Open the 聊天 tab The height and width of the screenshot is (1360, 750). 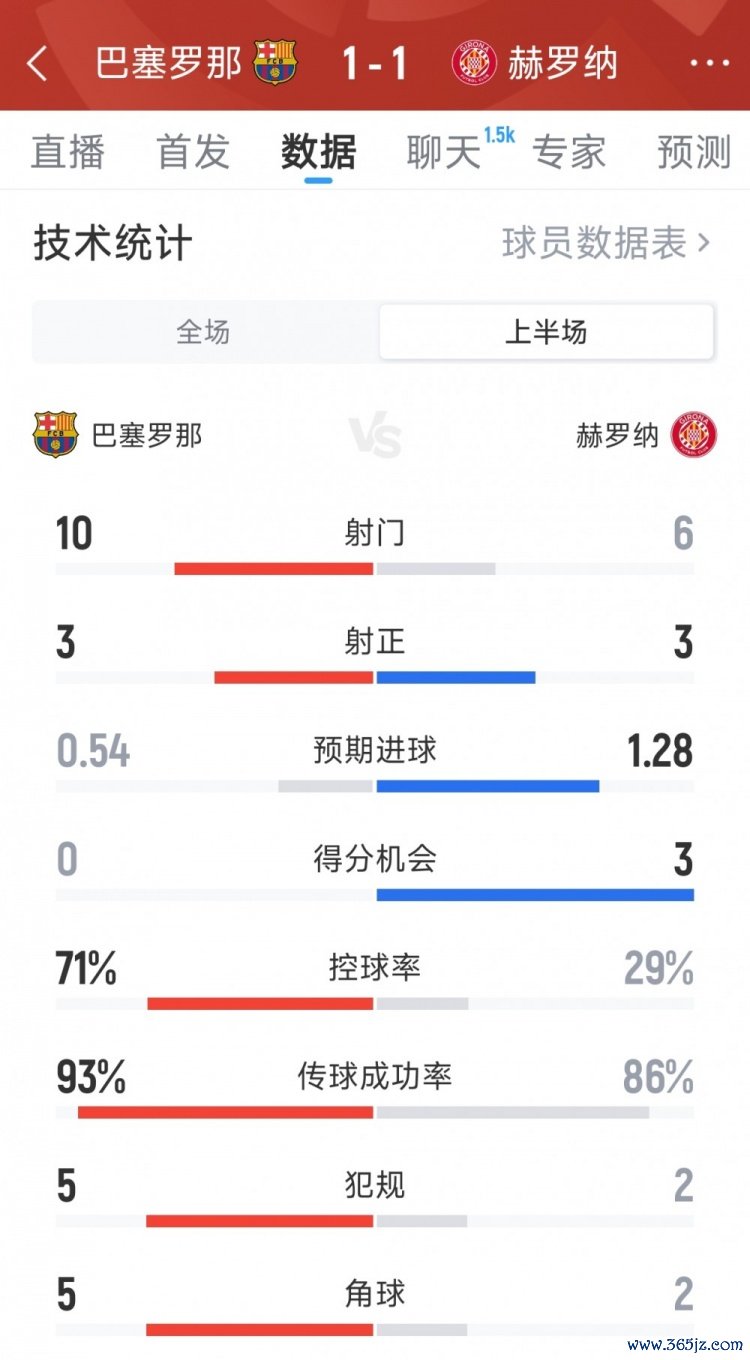pos(446,152)
